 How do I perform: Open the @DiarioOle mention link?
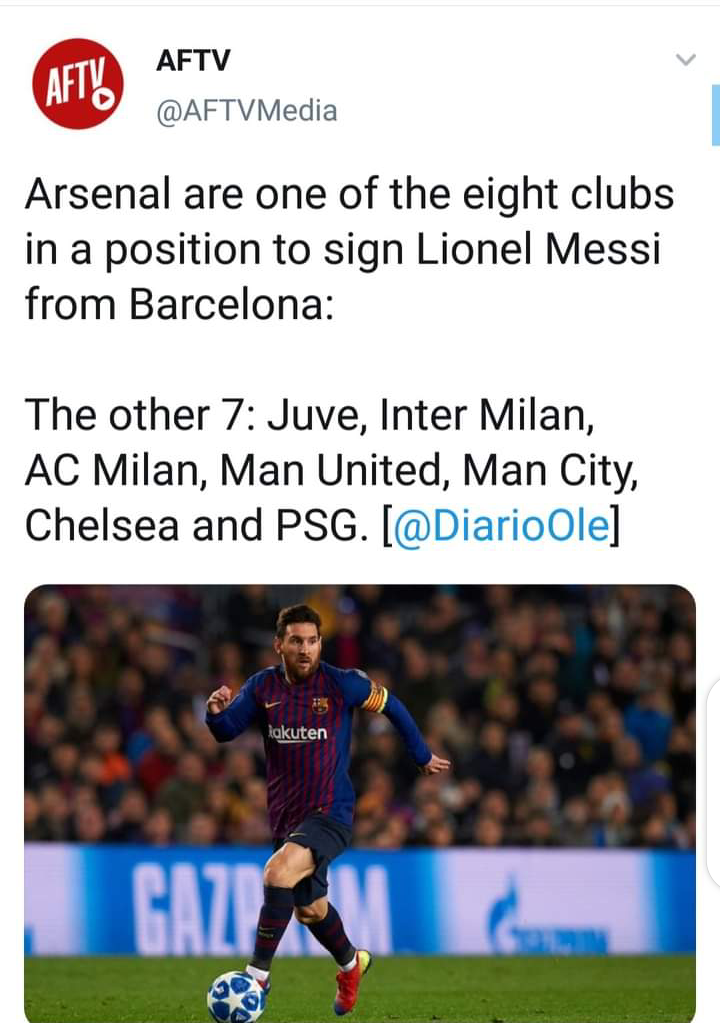click(501, 527)
